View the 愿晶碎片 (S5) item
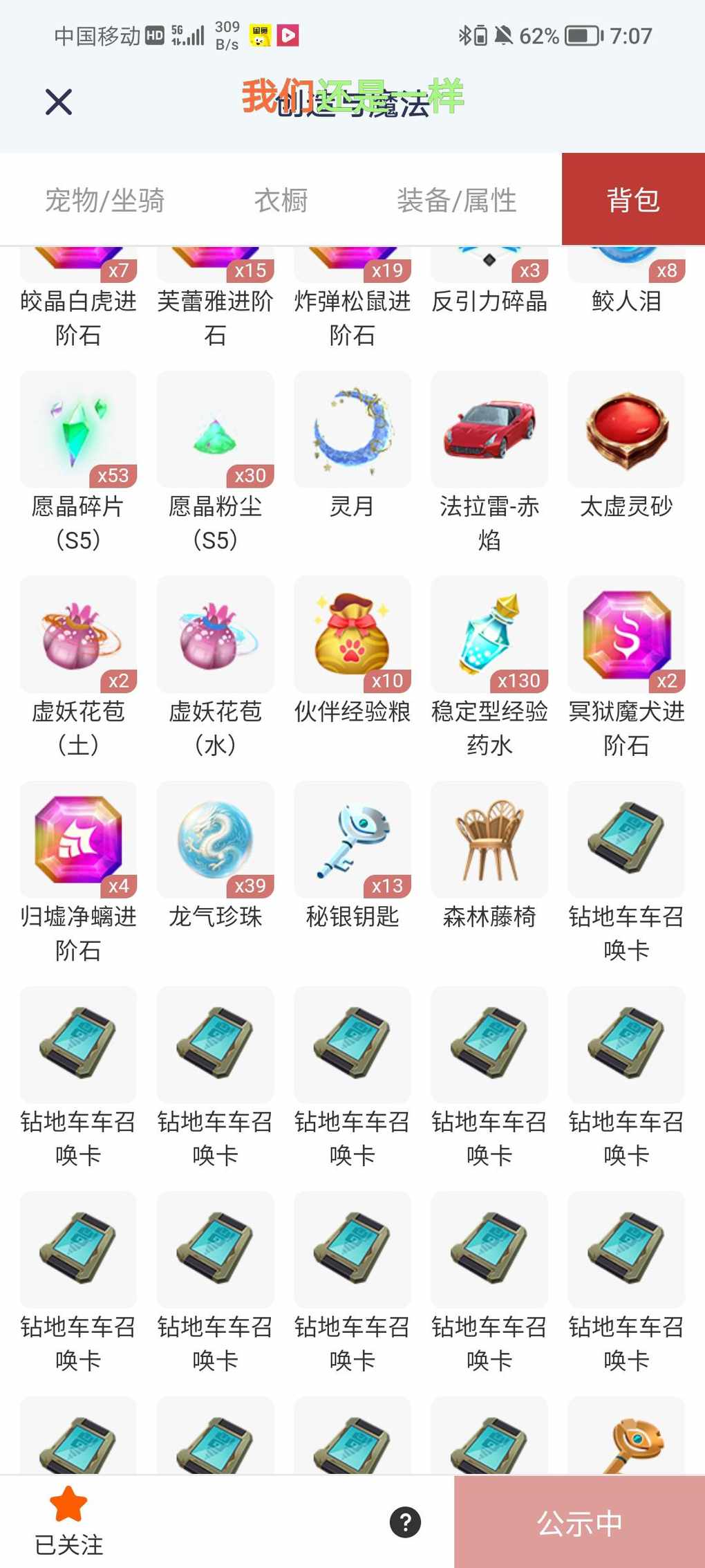705x1568 pixels. (78, 430)
